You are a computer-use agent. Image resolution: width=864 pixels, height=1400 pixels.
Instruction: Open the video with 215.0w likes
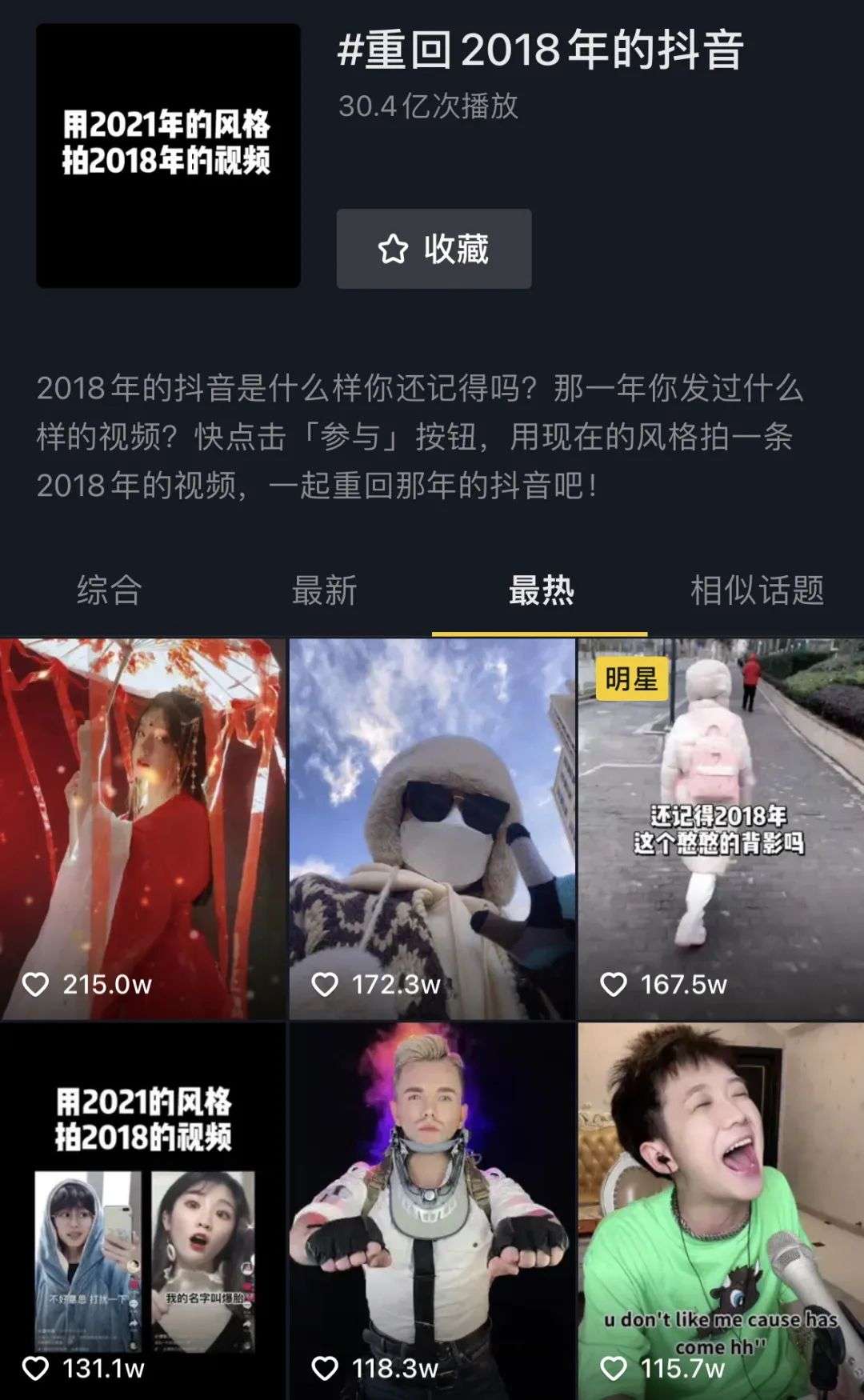pyautogui.click(x=142, y=828)
